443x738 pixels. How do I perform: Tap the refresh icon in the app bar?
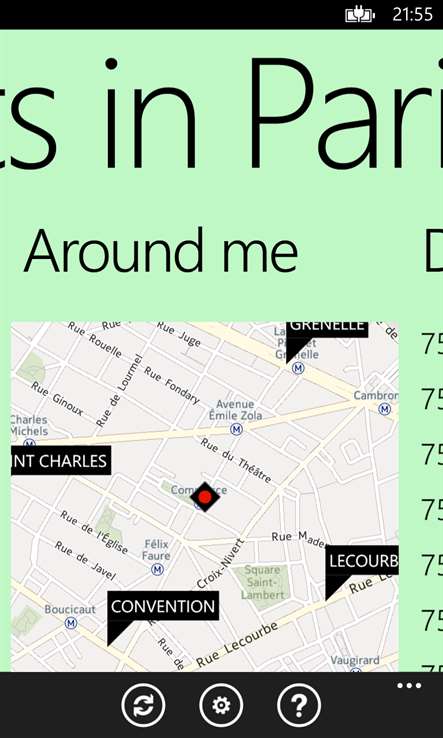[x=143, y=706]
